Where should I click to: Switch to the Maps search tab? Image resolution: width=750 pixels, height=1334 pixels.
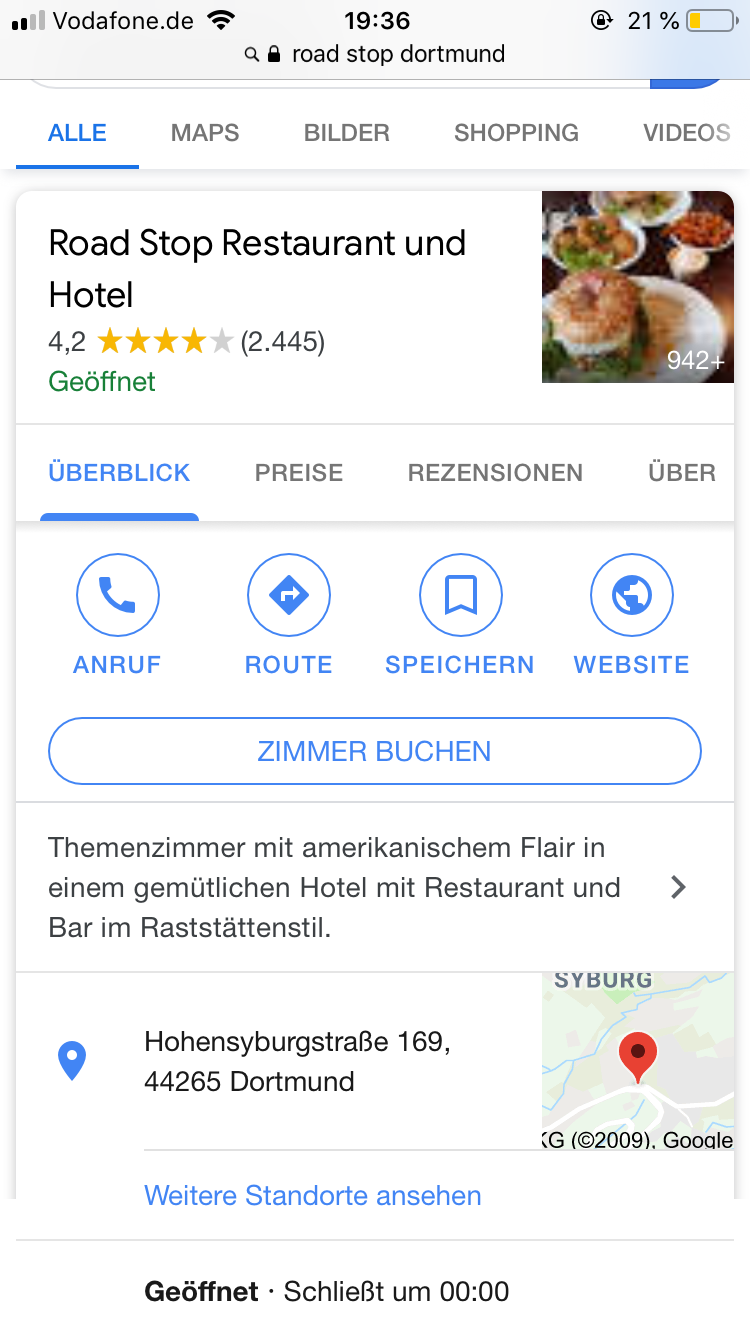pyautogui.click(x=204, y=133)
